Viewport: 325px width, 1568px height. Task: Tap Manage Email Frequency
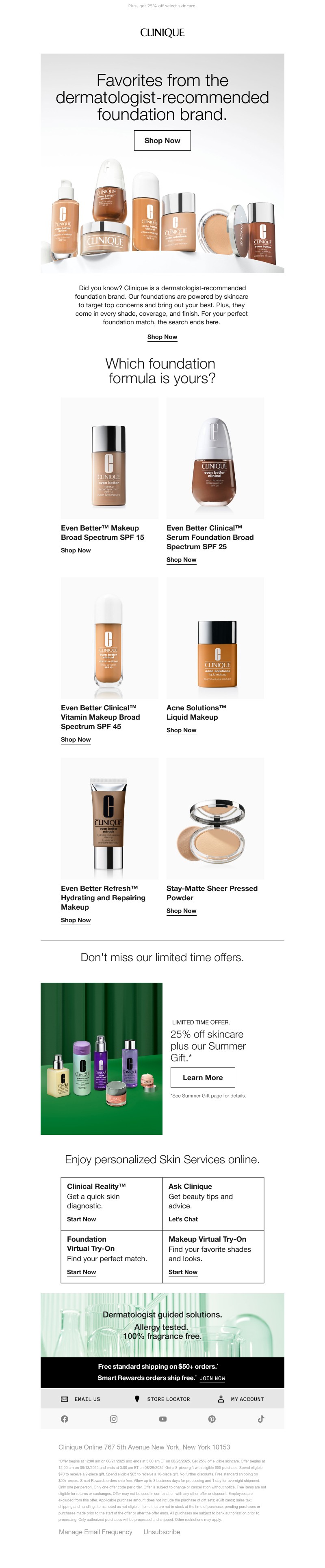point(95,1532)
